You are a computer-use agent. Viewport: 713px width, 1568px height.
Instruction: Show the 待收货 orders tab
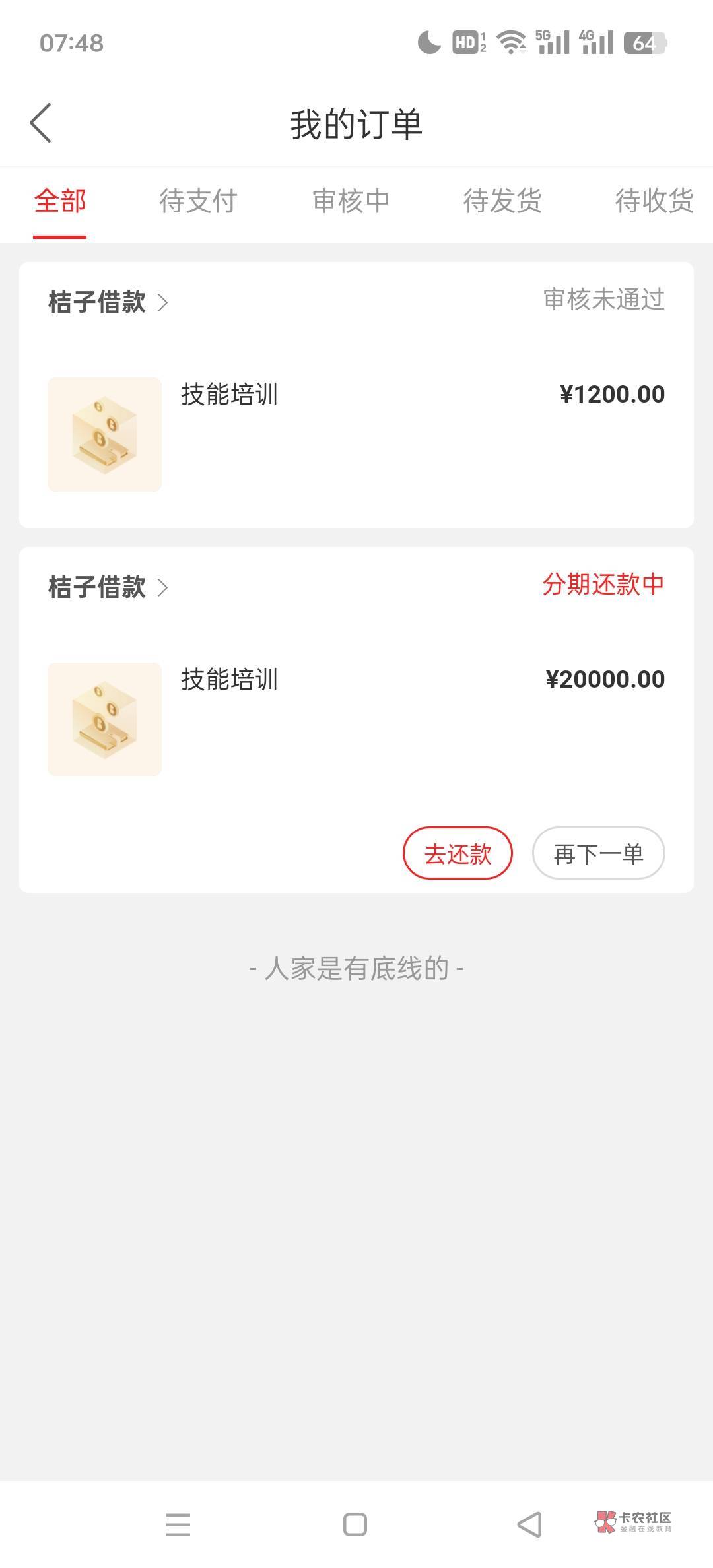(x=654, y=201)
